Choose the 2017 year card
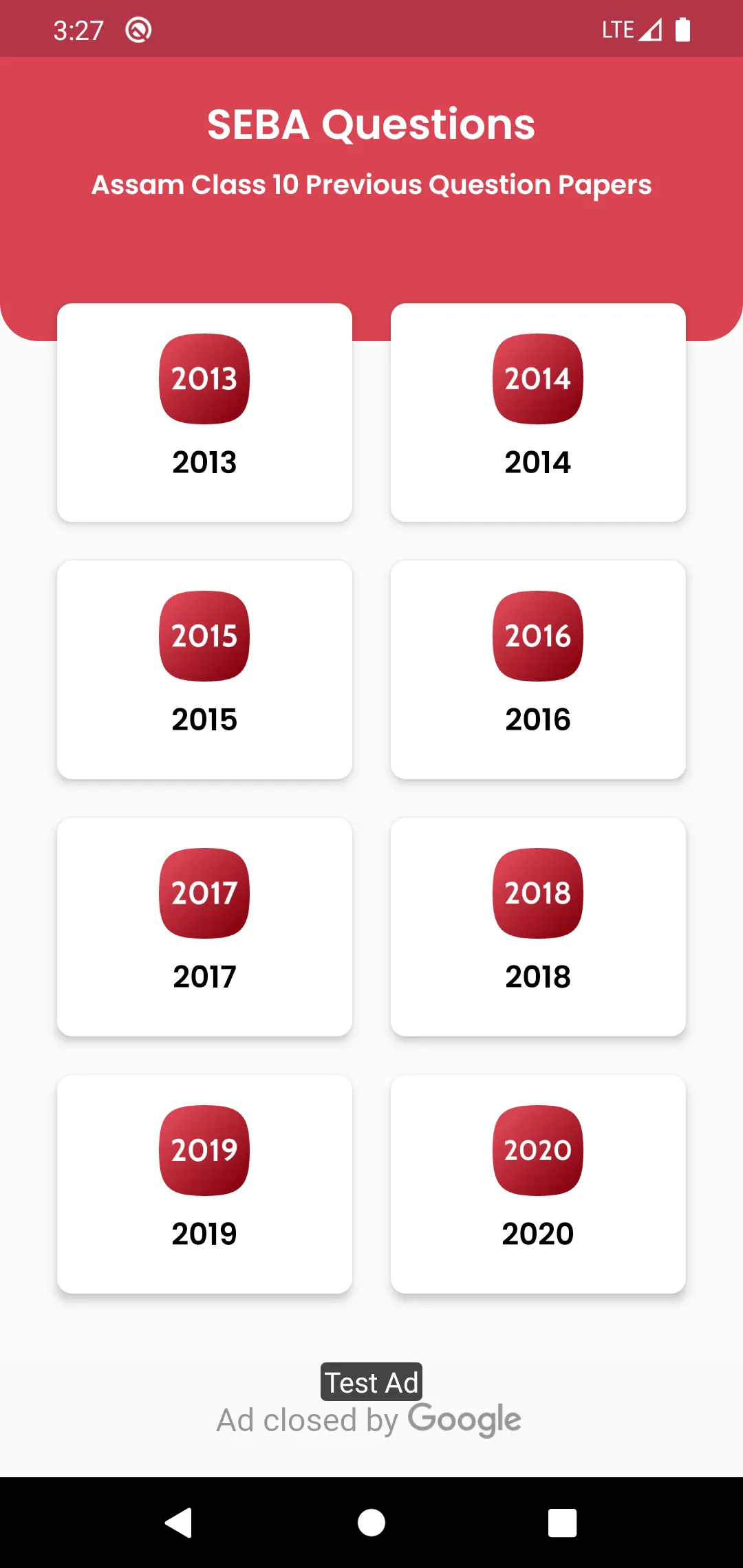This screenshot has width=743, height=1568. point(204,927)
